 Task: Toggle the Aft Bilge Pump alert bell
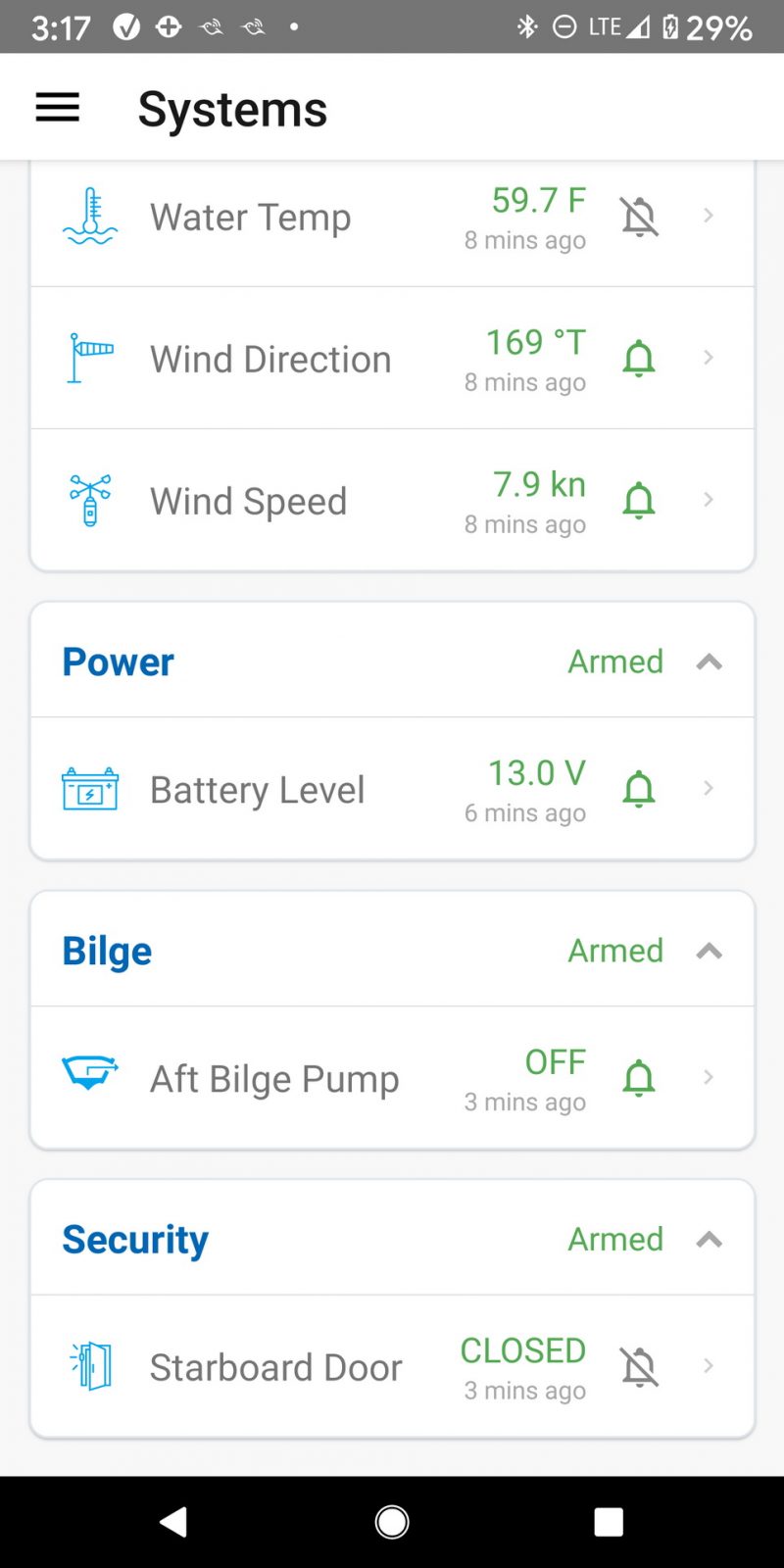pyautogui.click(x=639, y=1078)
